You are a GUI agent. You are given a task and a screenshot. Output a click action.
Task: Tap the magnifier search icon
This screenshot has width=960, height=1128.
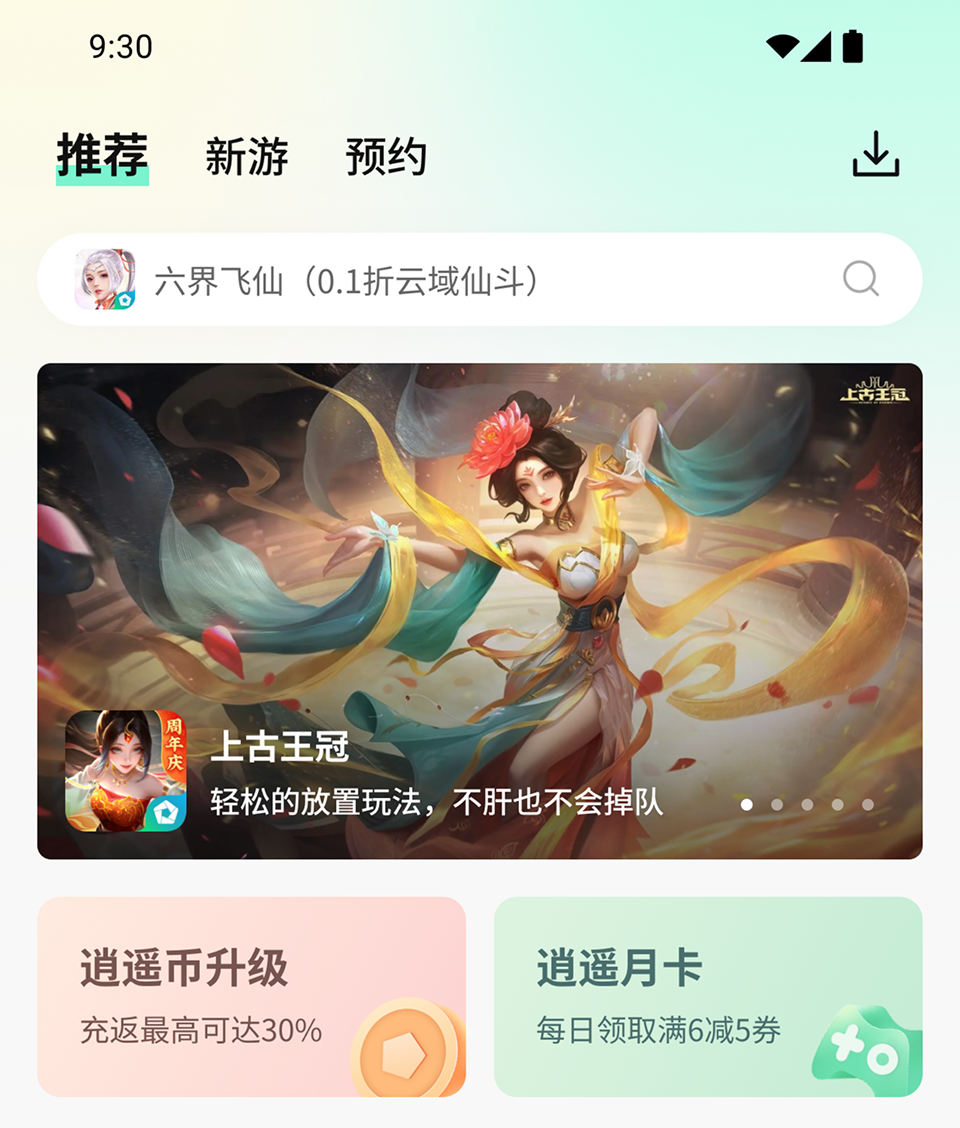861,279
